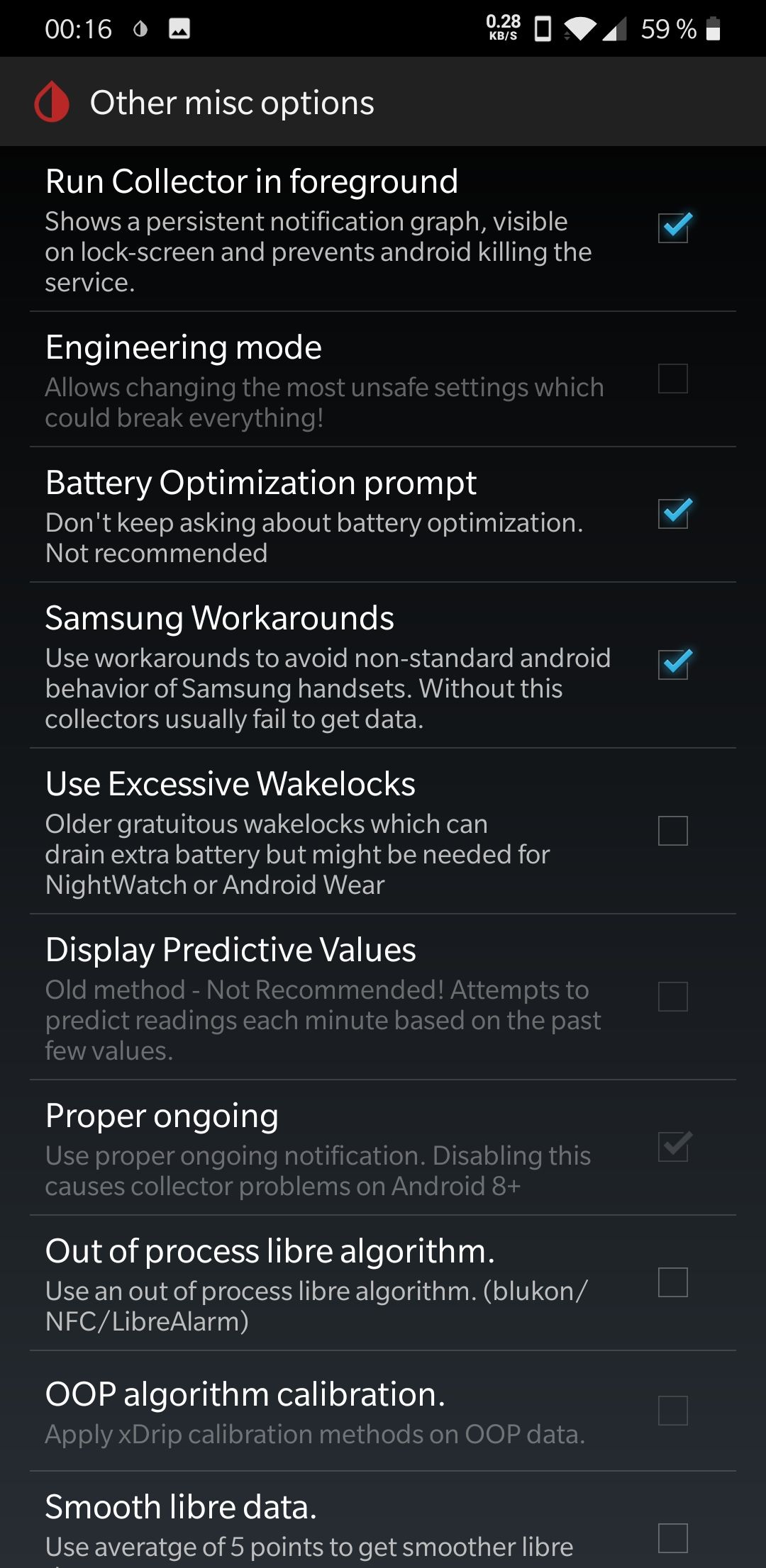Image resolution: width=766 pixels, height=1568 pixels.
Task: Disable Samsung Workarounds checkbox
Action: (673, 664)
